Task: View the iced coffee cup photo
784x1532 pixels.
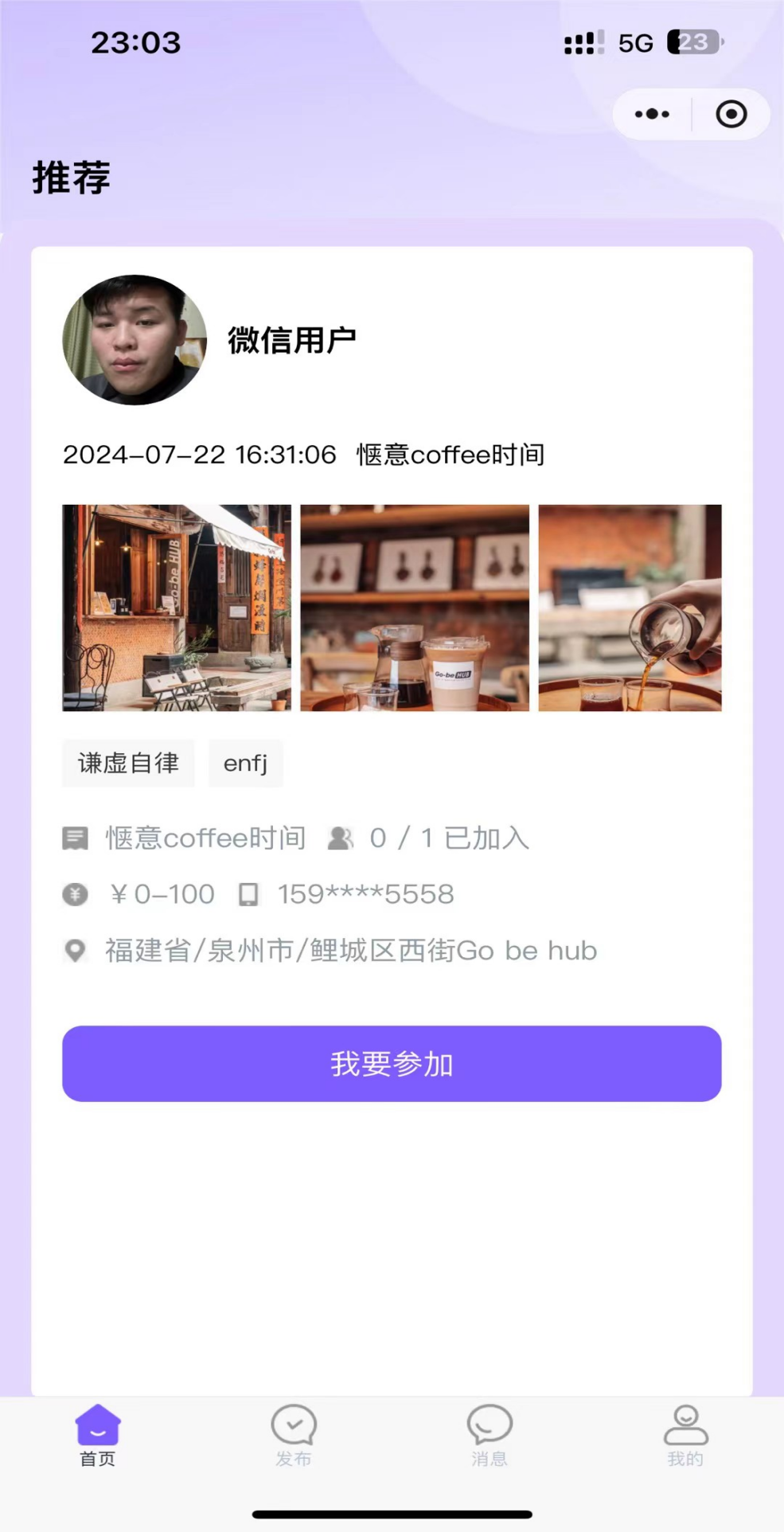Action: coord(414,608)
